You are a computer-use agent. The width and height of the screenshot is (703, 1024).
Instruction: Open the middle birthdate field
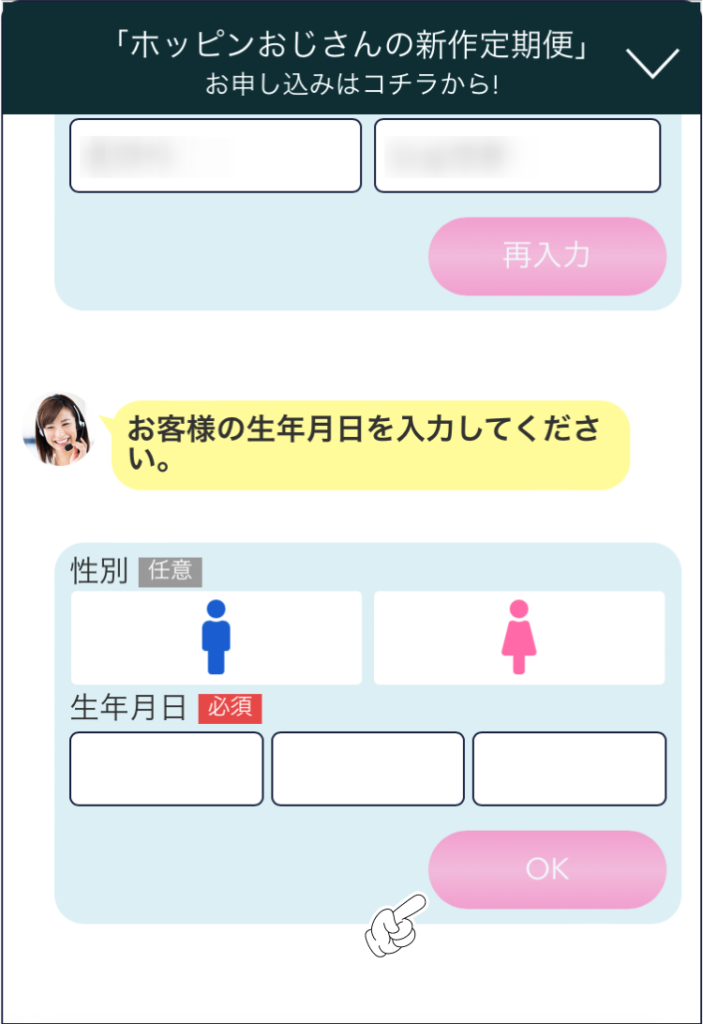pyautogui.click(x=368, y=769)
